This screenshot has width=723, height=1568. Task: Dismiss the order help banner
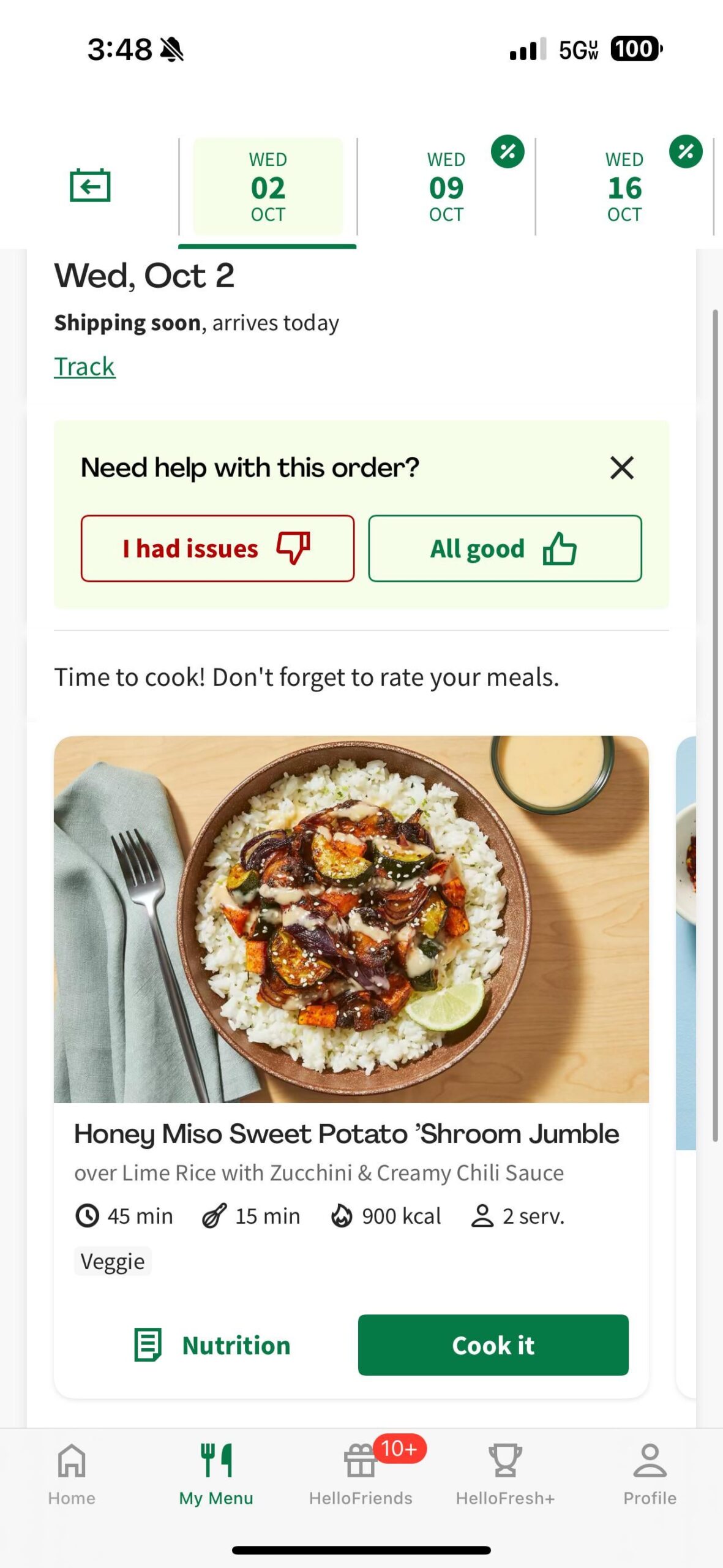tap(621, 468)
